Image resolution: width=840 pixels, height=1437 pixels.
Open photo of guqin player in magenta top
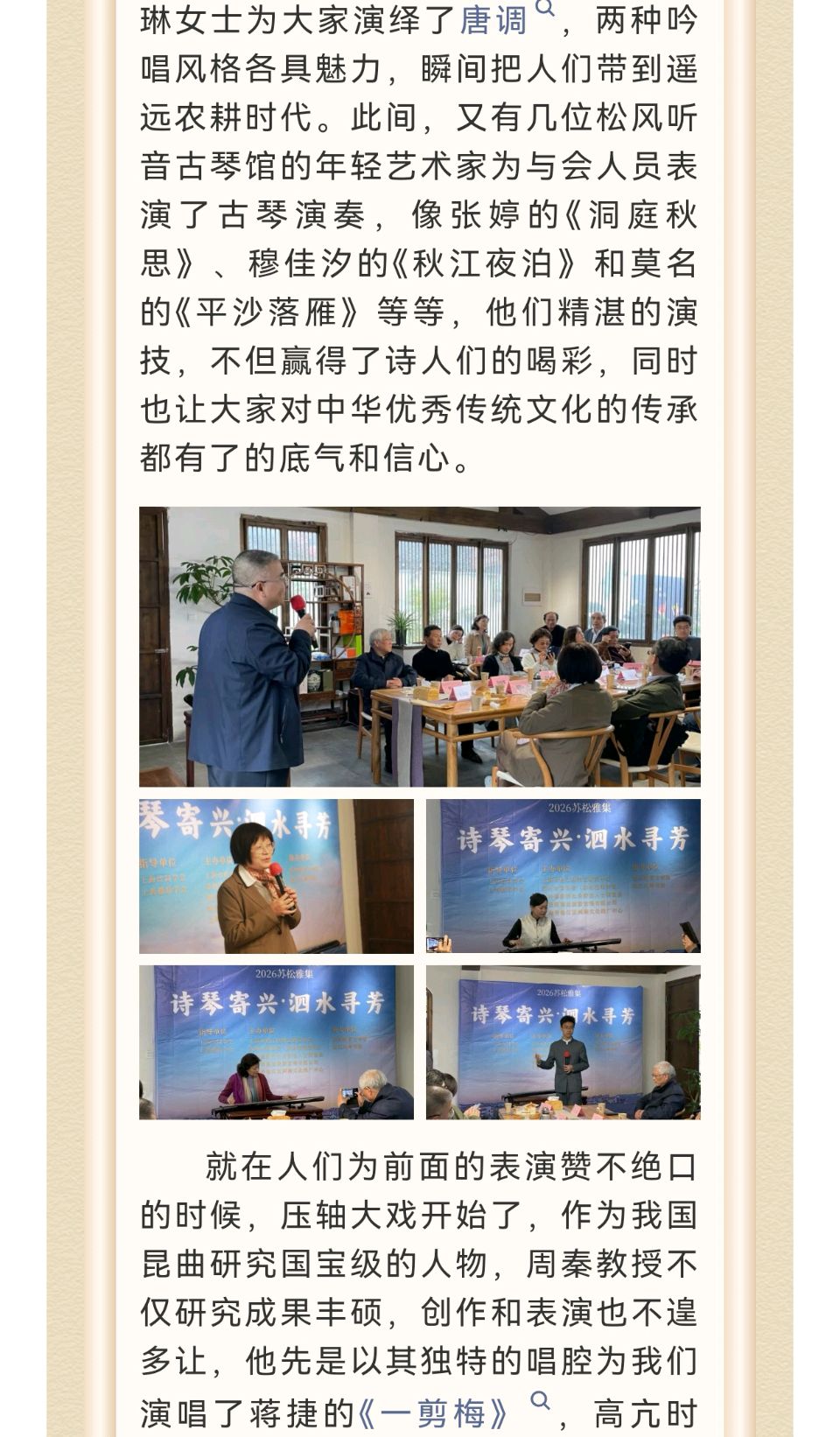[276, 1042]
